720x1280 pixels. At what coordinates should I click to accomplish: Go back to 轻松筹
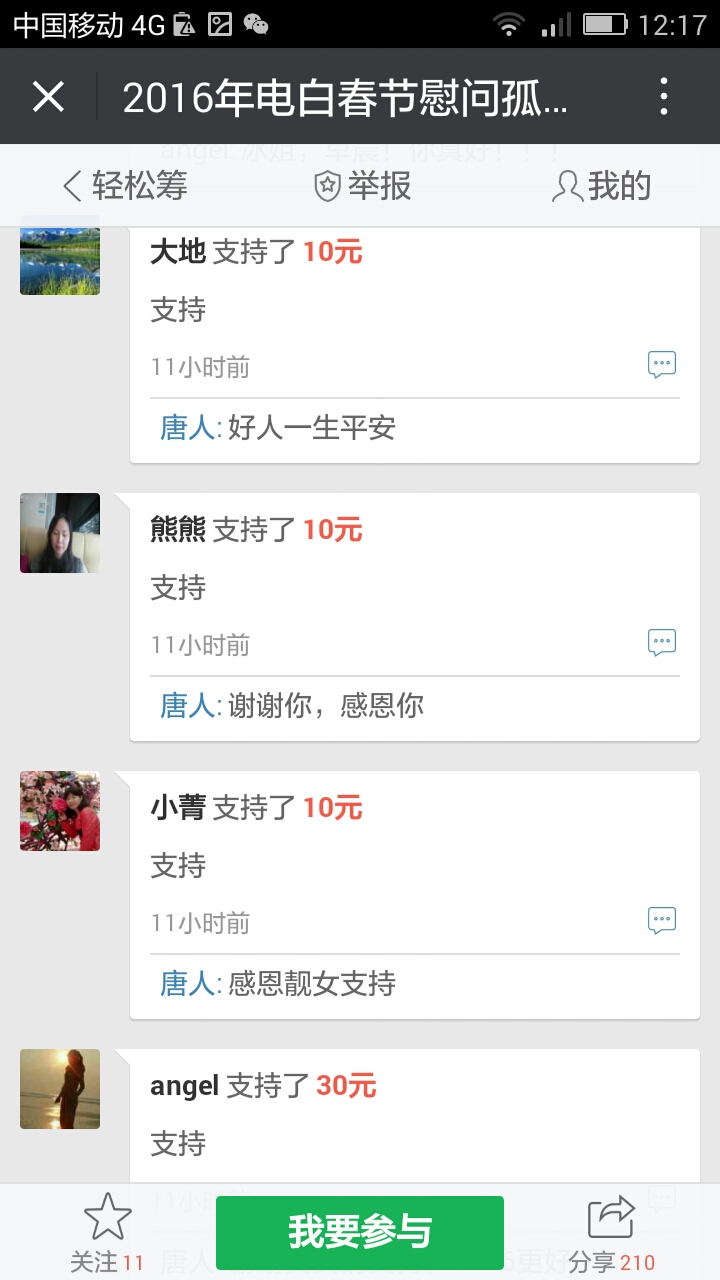(125, 186)
